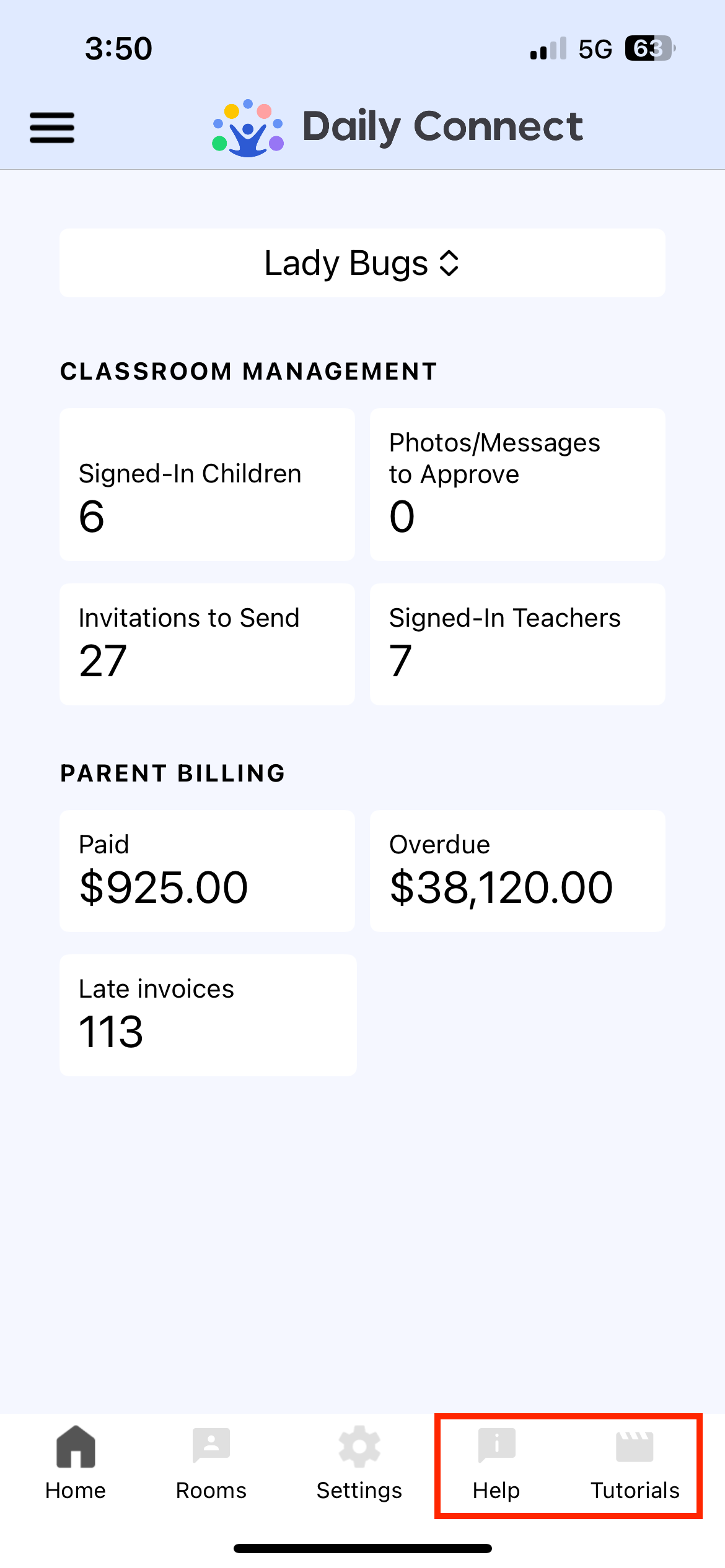Image resolution: width=725 pixels, height=1568 pixels.
Task: Go to the Home tab
Action: point(76,1464)
